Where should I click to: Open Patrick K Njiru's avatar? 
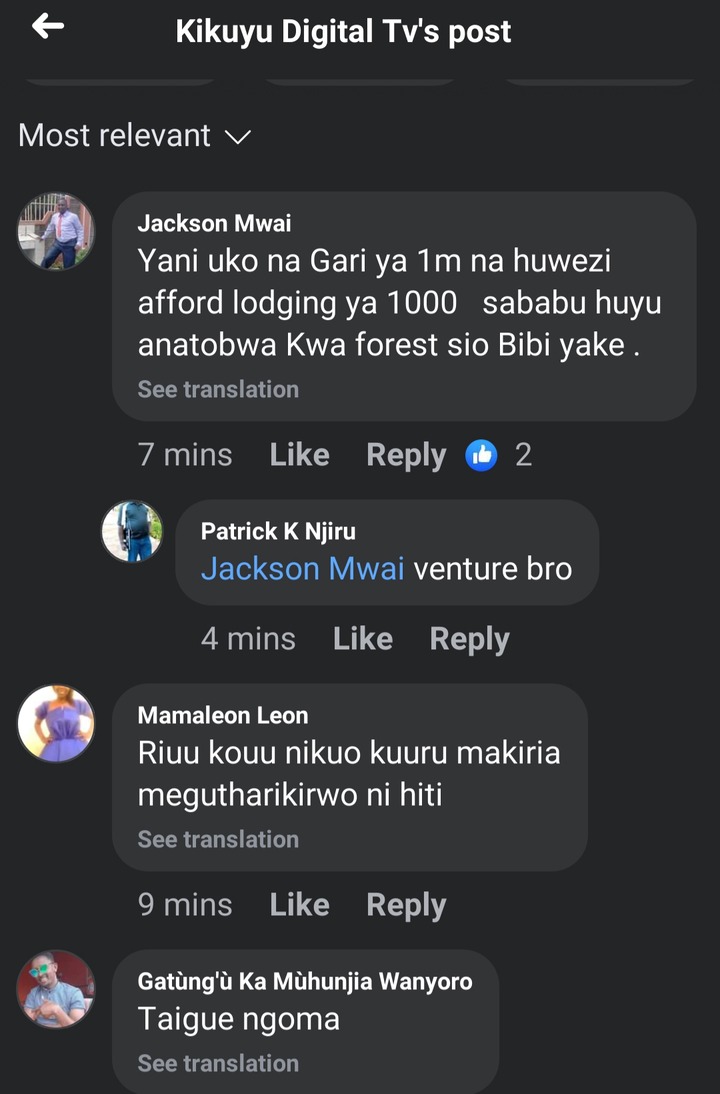[x=132, y=531]
